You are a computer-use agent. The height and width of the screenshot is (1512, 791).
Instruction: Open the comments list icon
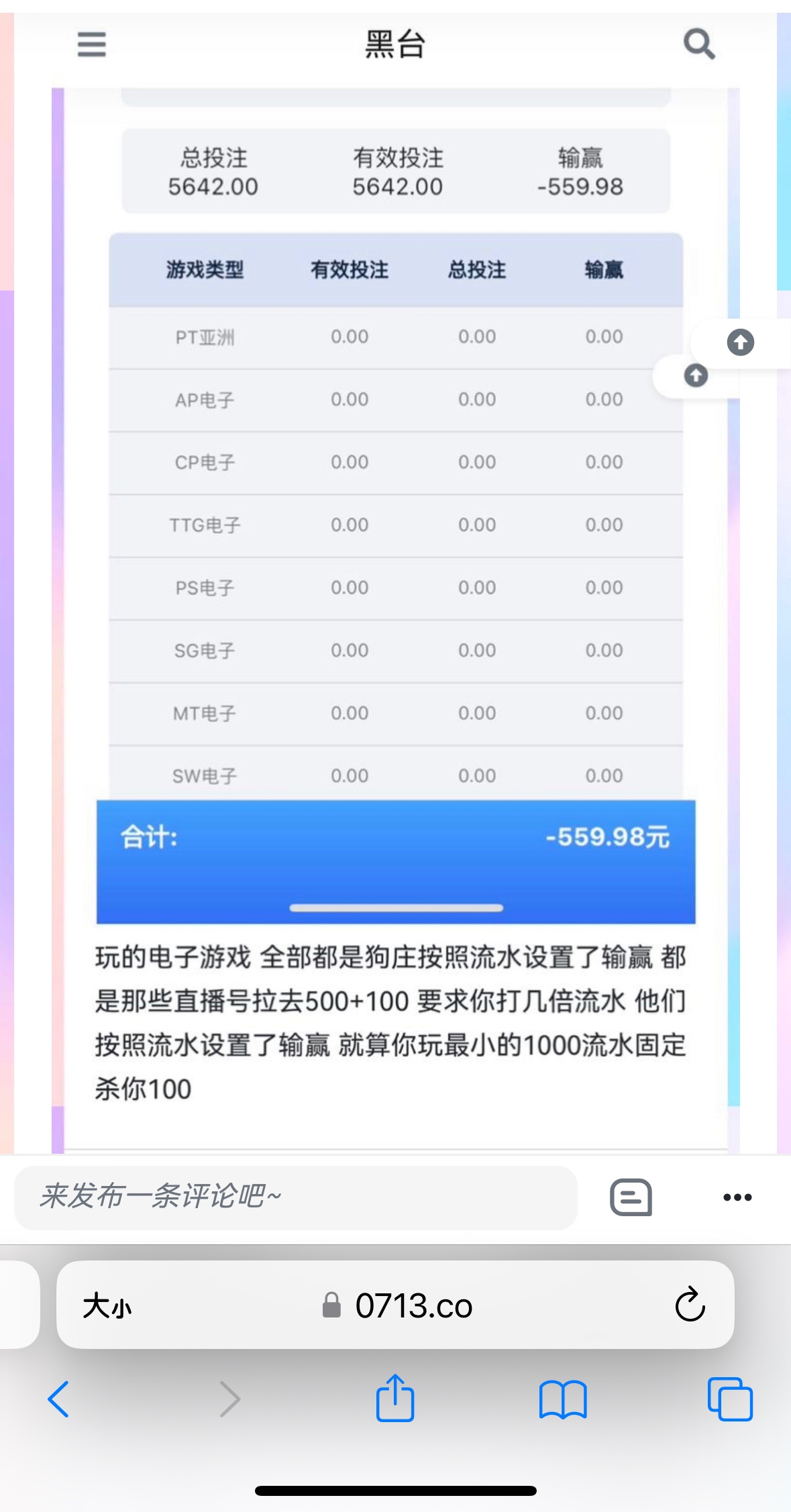pos(631,1197)
